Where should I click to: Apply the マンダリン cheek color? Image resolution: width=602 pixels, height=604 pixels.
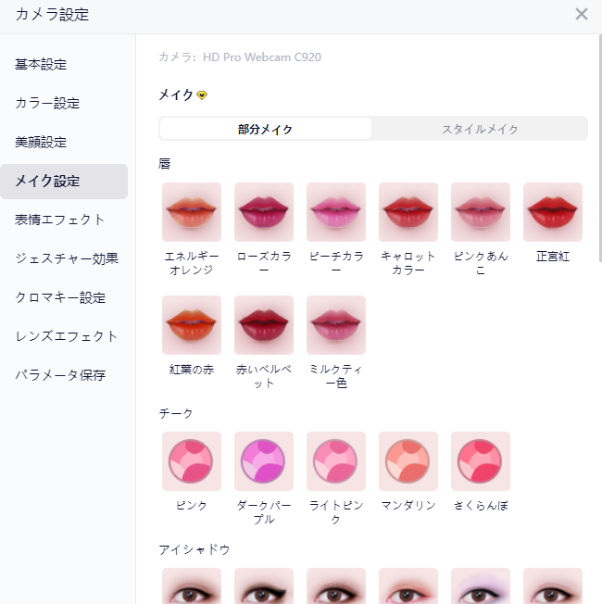click(x=408, y=461)
